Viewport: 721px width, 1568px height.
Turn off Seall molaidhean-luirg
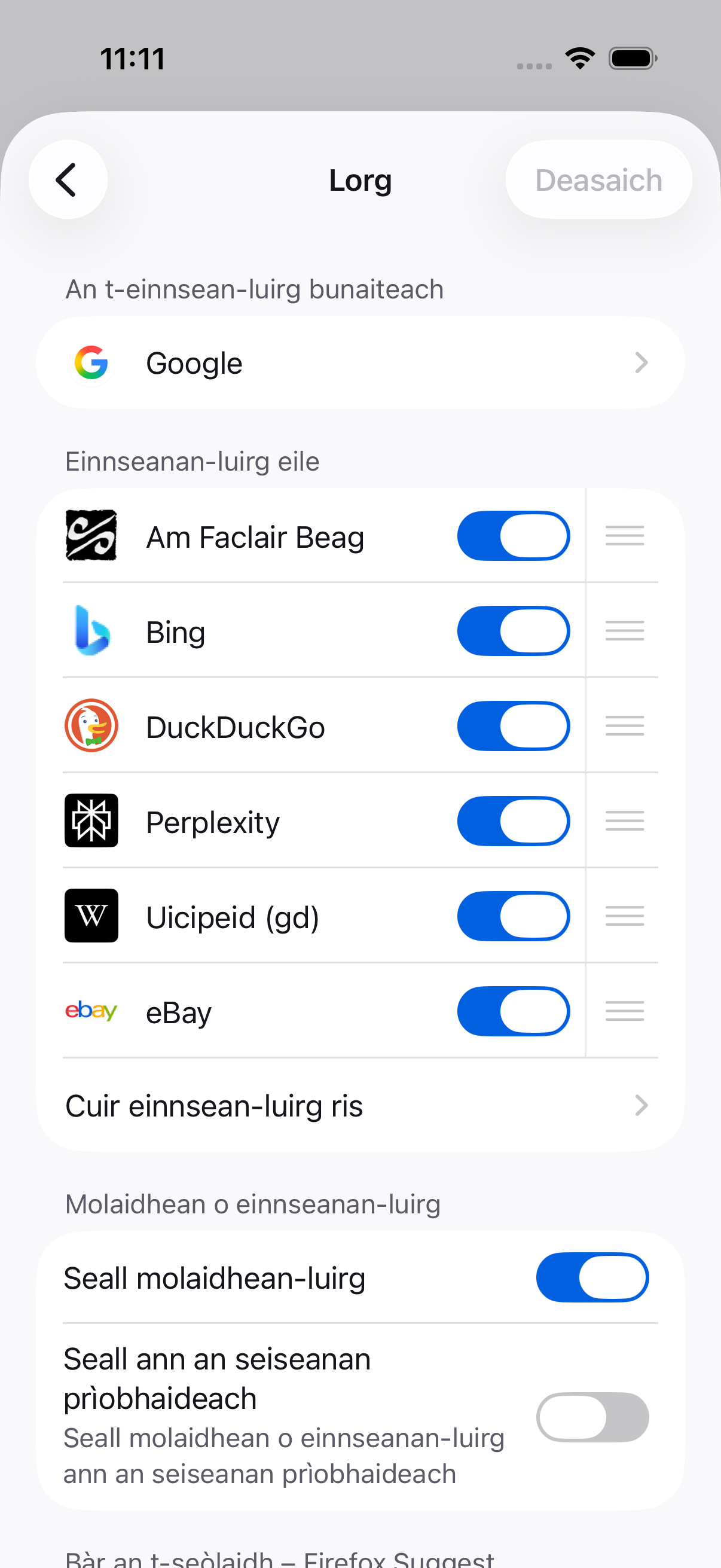(591, 1277)
